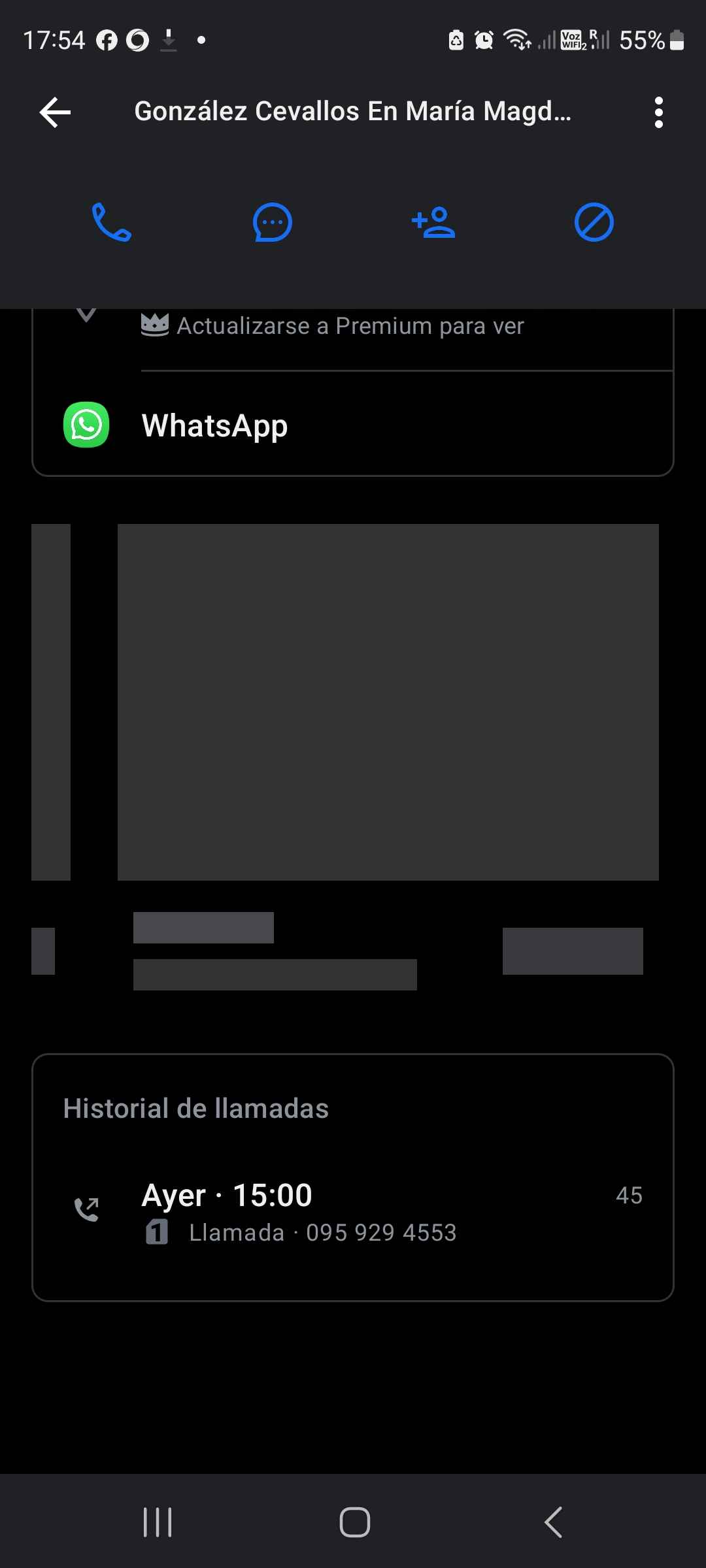Call this contact with the phone icon
706x1568 pixels.
coord(112,223)
